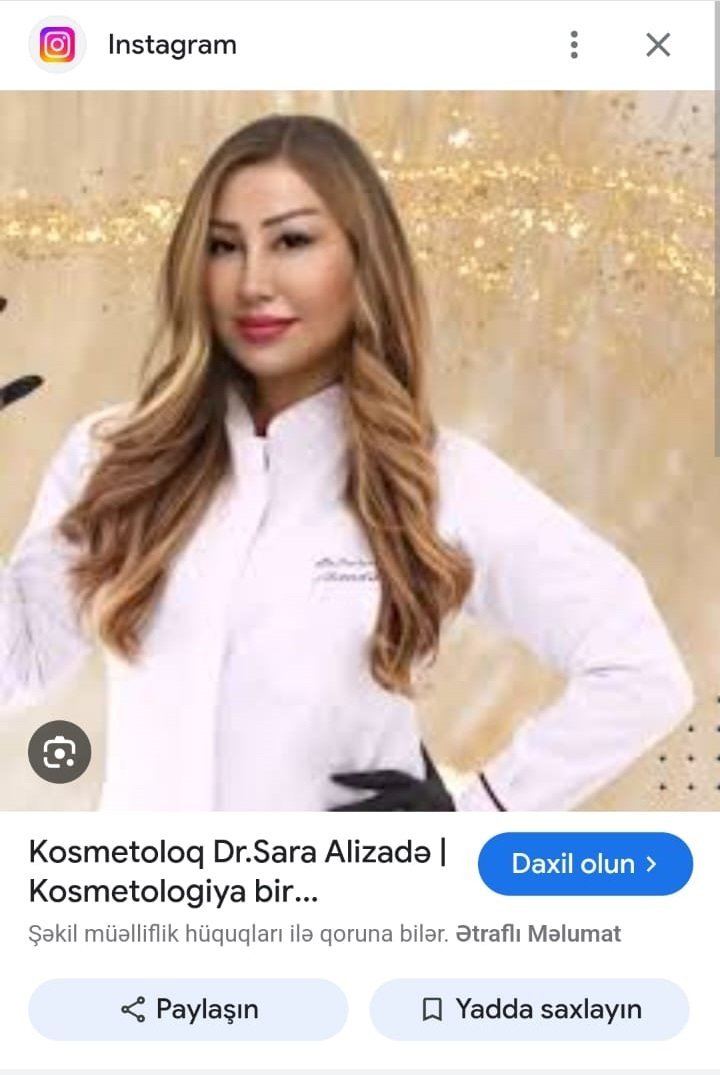Open the three-dot overflow menu
This screenshot has width=720, height=1075.
tap(574, 45)
